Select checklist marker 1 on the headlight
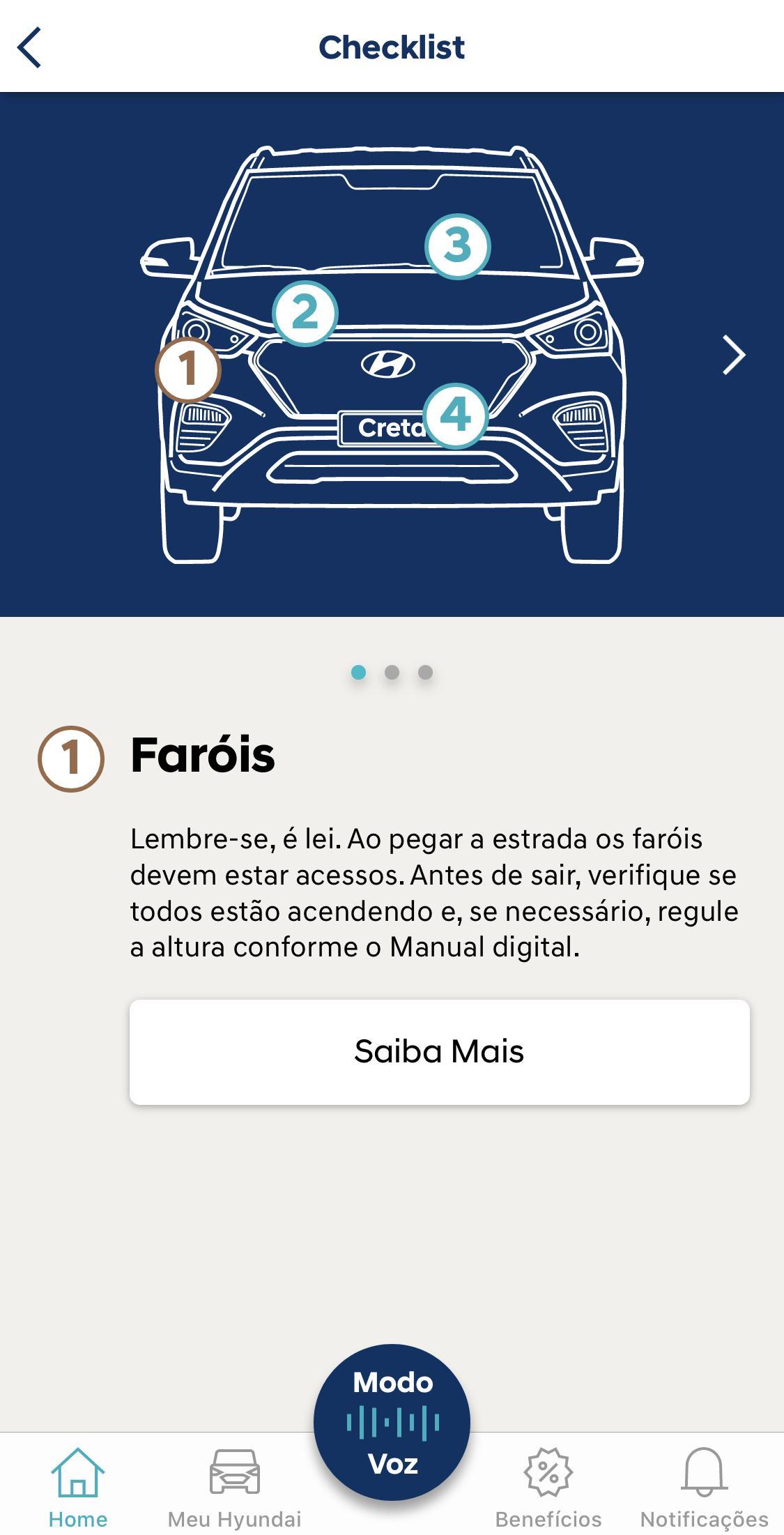 click(x=187, y=369)
